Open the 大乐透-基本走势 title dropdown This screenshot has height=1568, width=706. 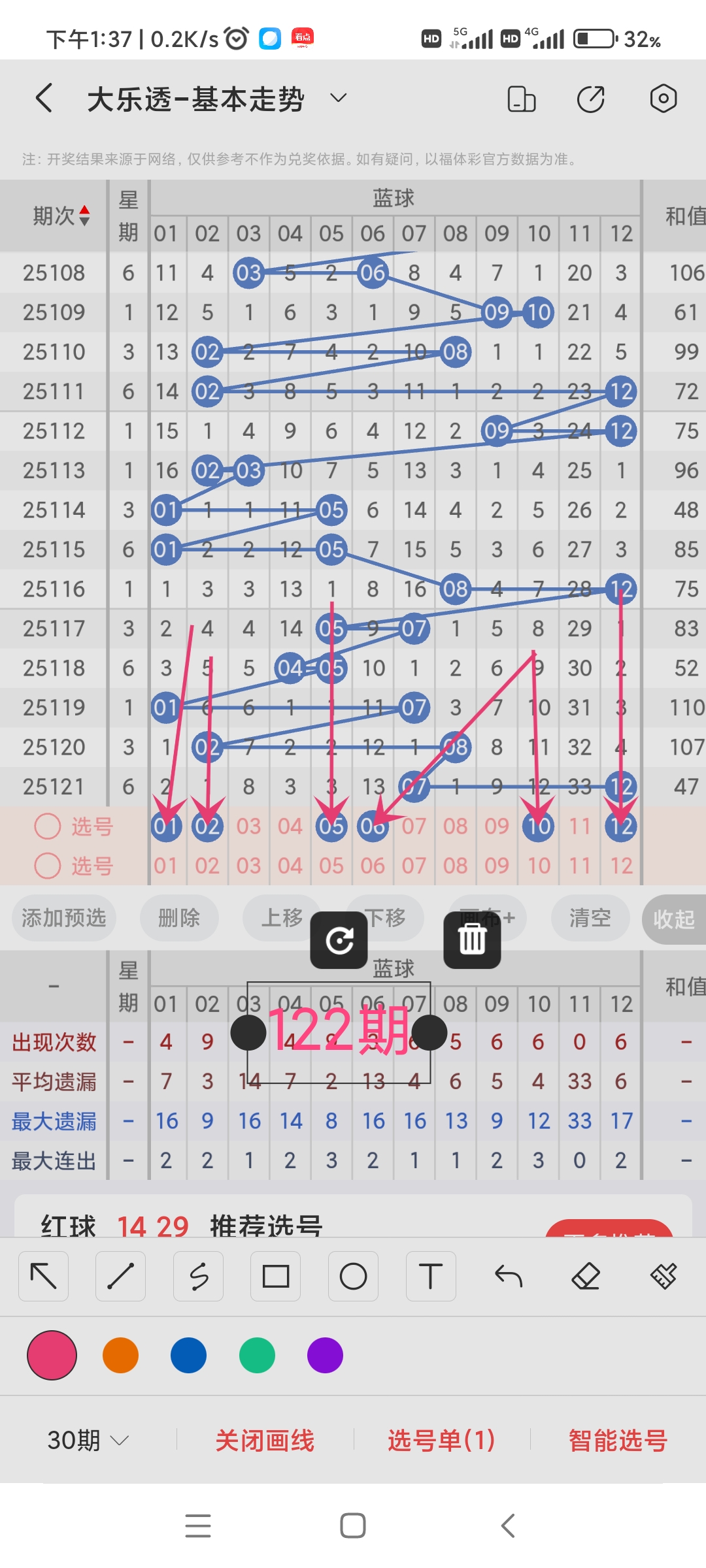[337, 98]
